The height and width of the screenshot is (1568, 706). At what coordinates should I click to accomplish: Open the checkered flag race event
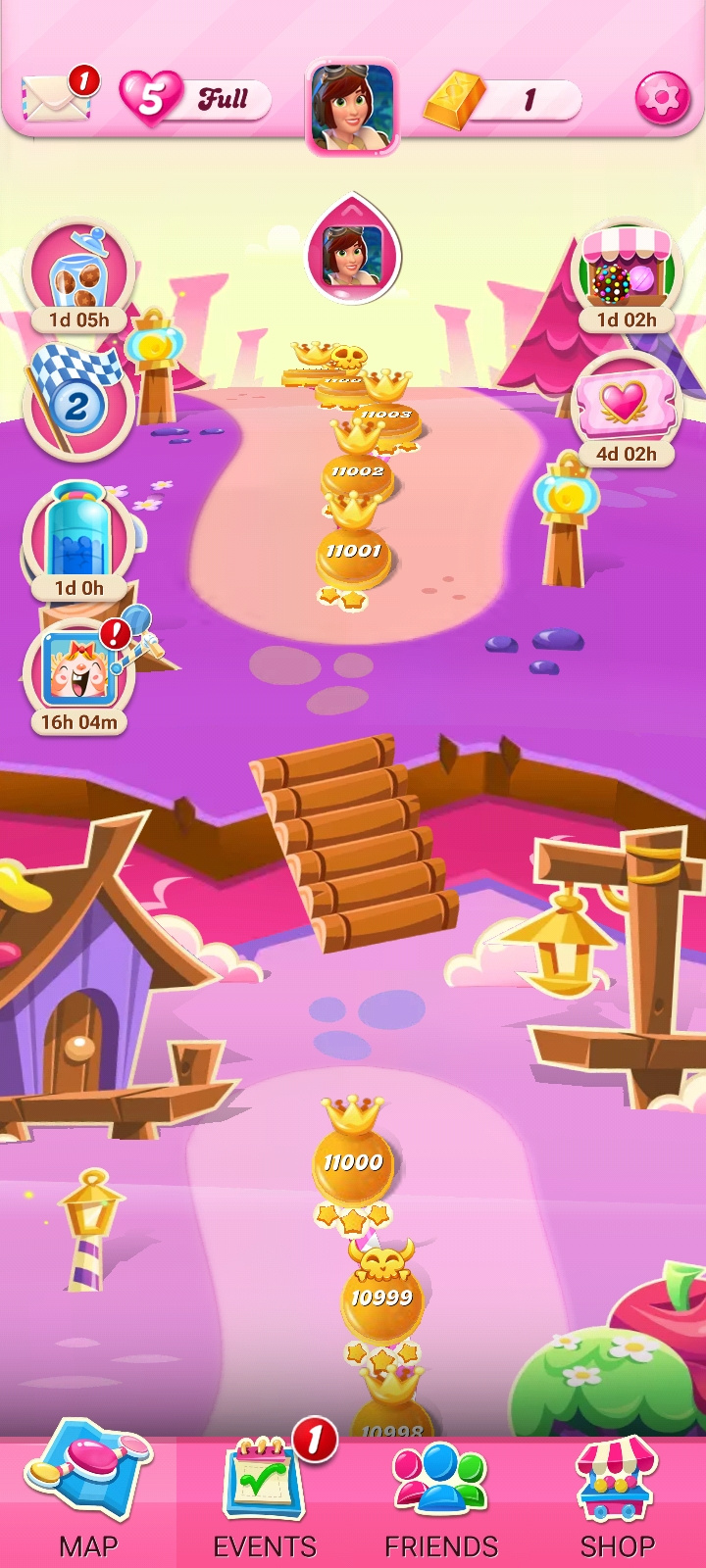click(77, 402)
